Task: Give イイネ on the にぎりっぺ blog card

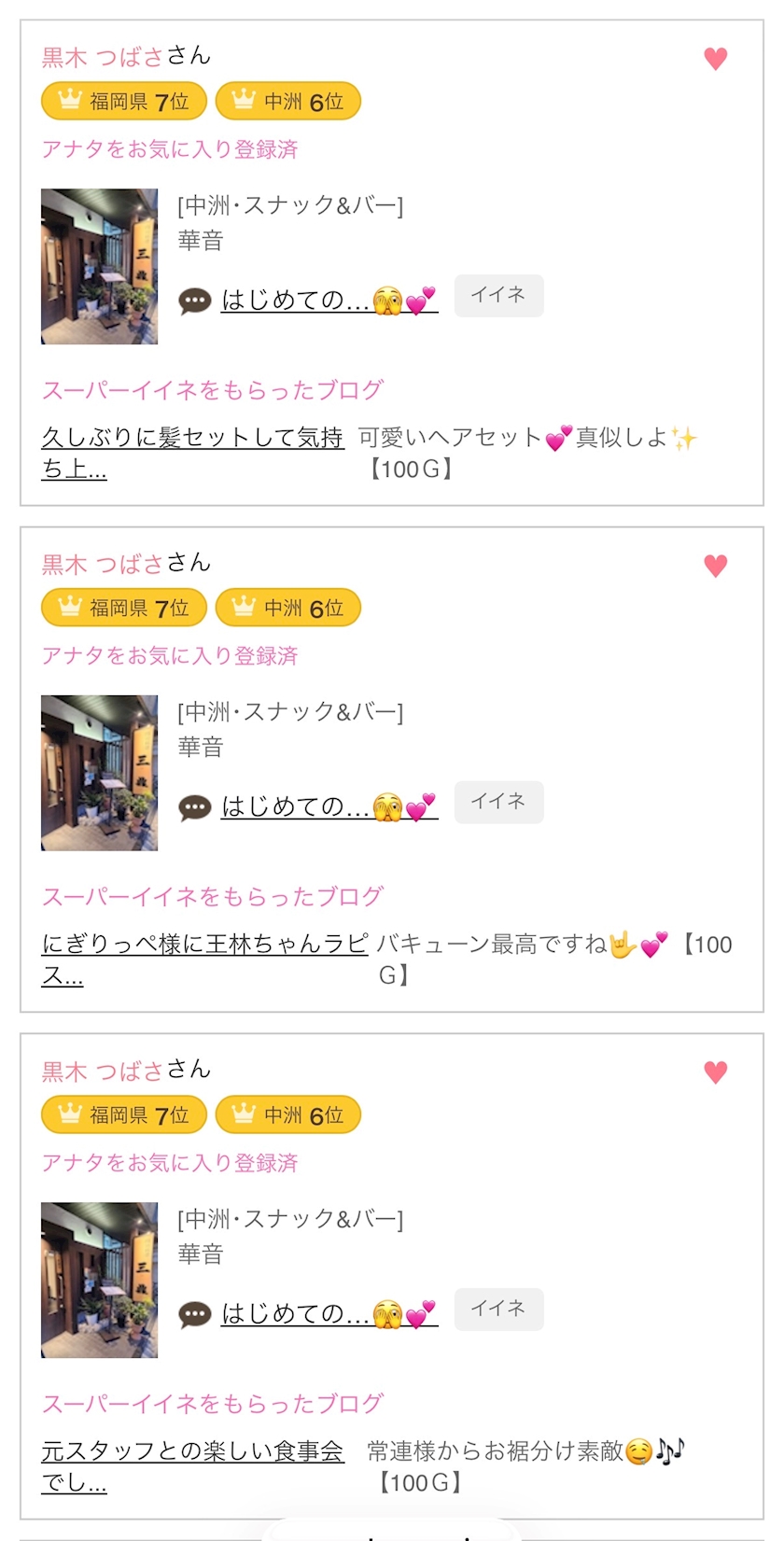Action: (x=498, y=803)
